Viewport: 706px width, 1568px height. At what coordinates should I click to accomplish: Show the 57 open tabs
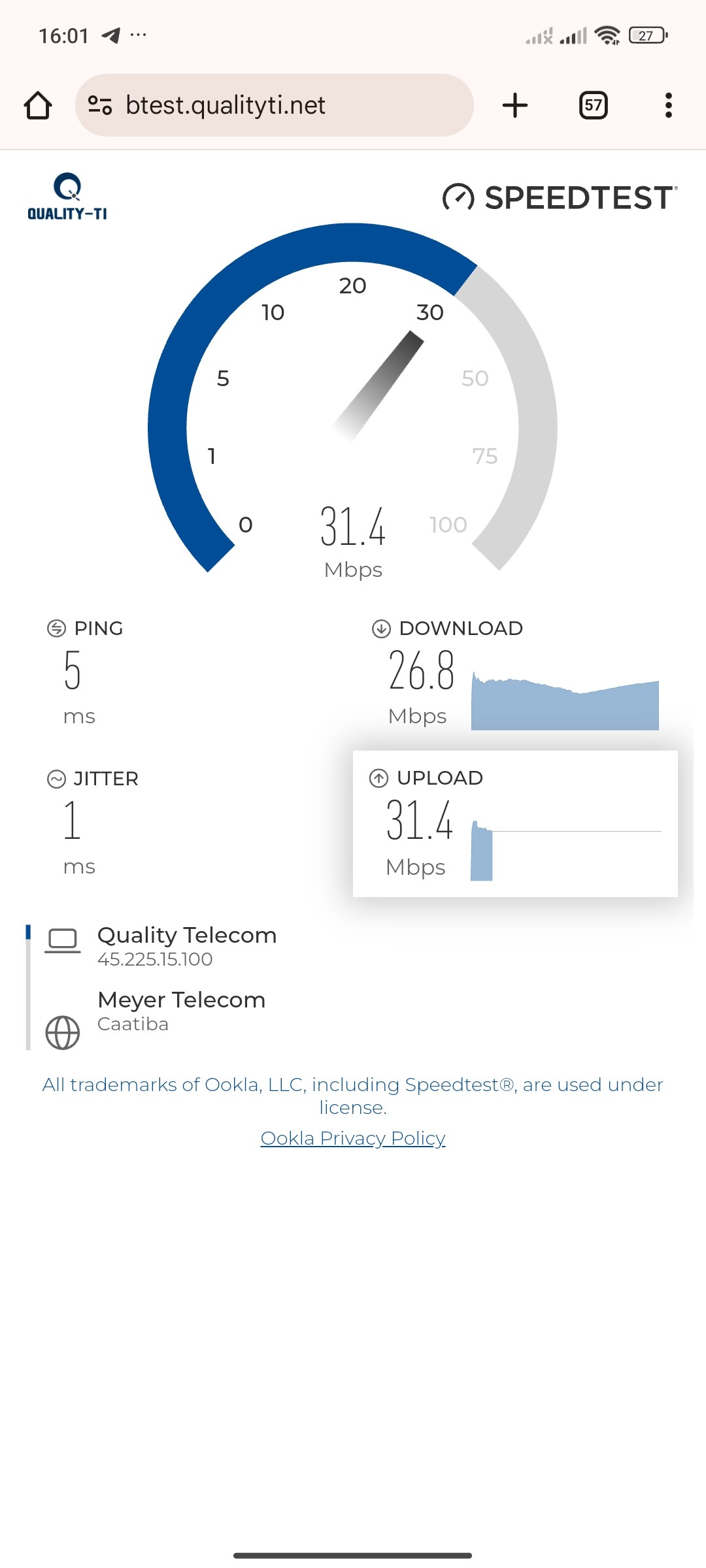click(x=593, y=105)
